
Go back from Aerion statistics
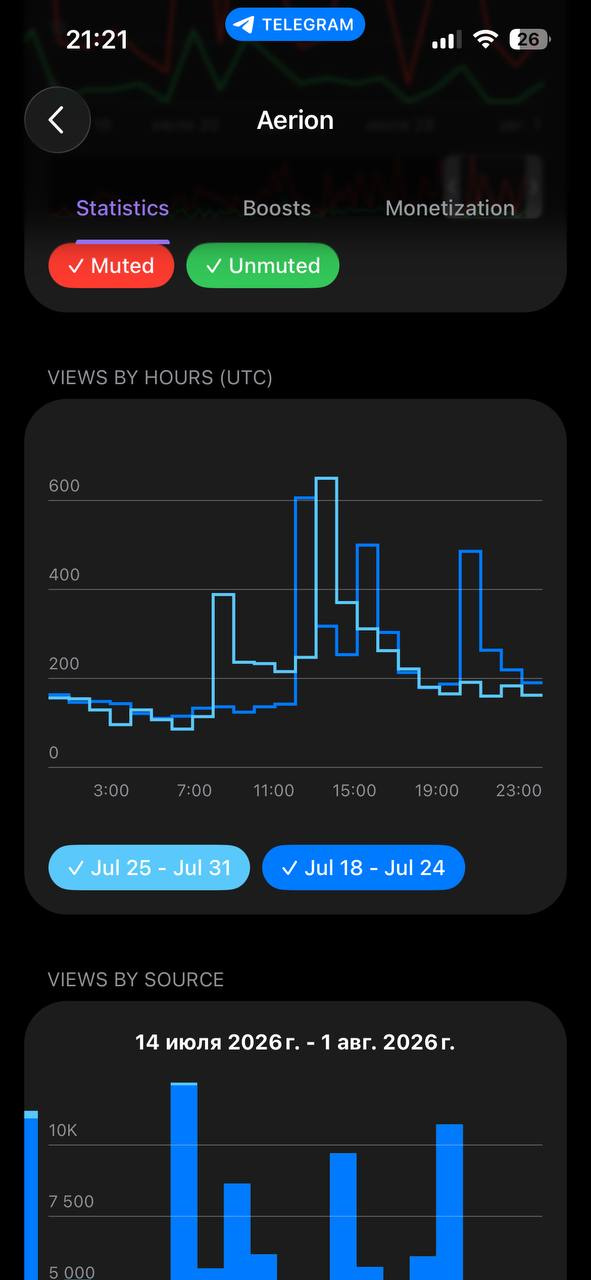(x=57, y=120)
